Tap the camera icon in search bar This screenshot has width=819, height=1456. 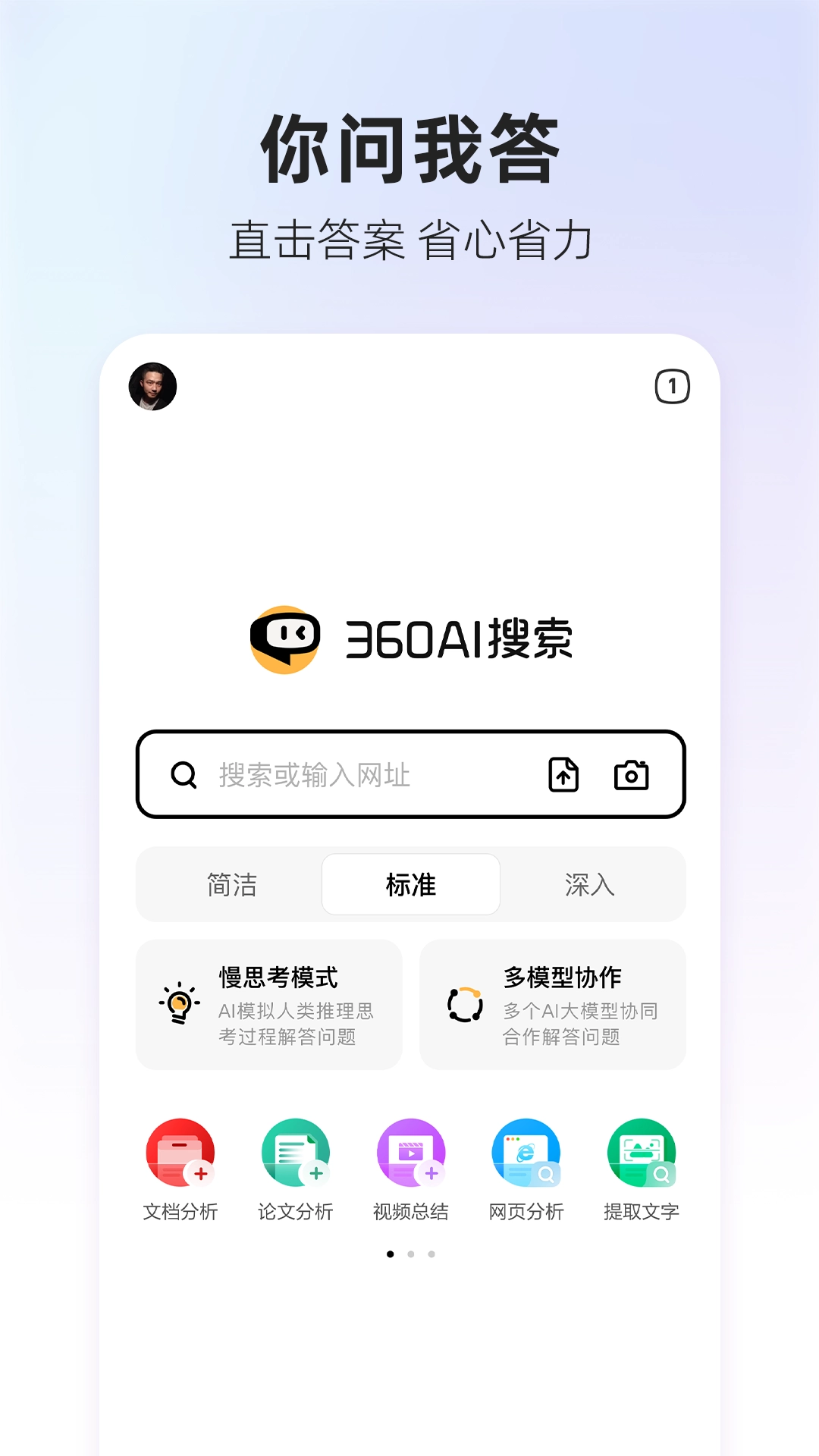(632, 775)
